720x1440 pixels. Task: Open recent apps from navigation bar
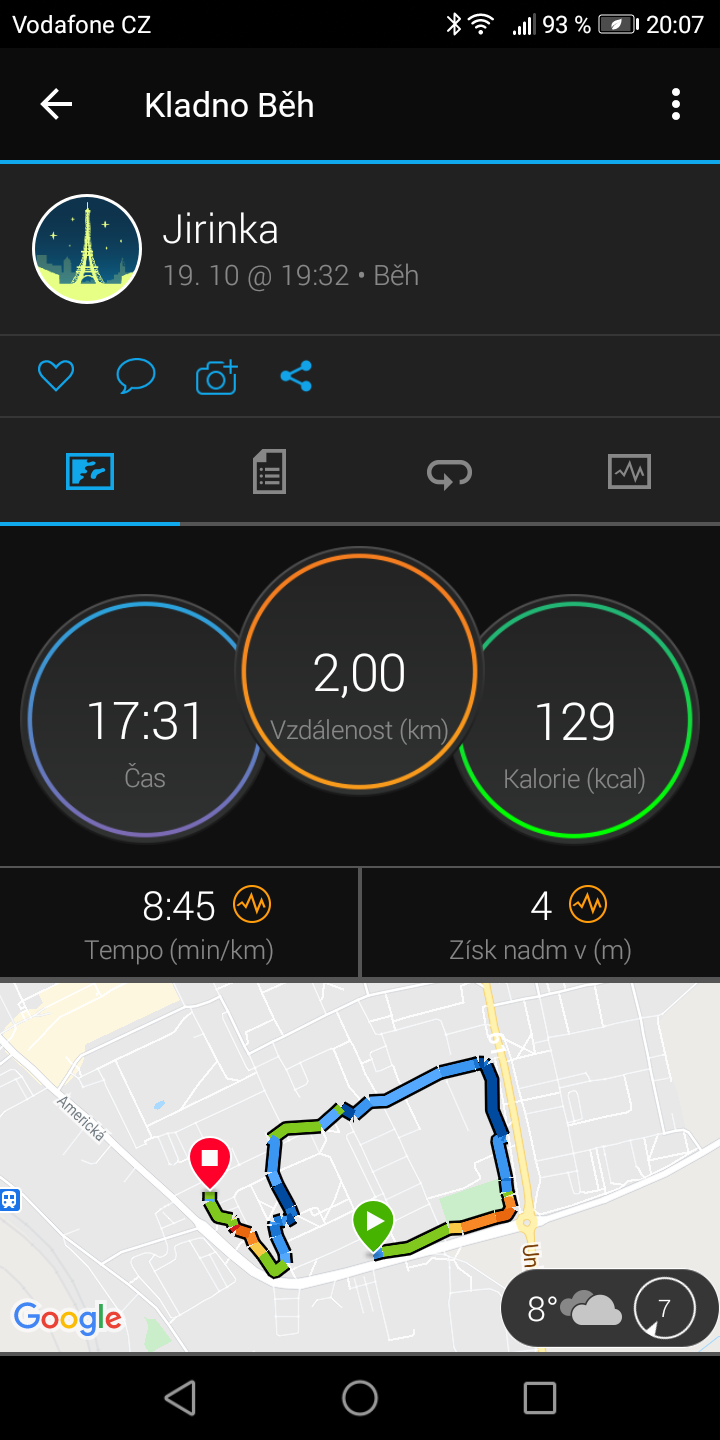(x=540, y=1398)
